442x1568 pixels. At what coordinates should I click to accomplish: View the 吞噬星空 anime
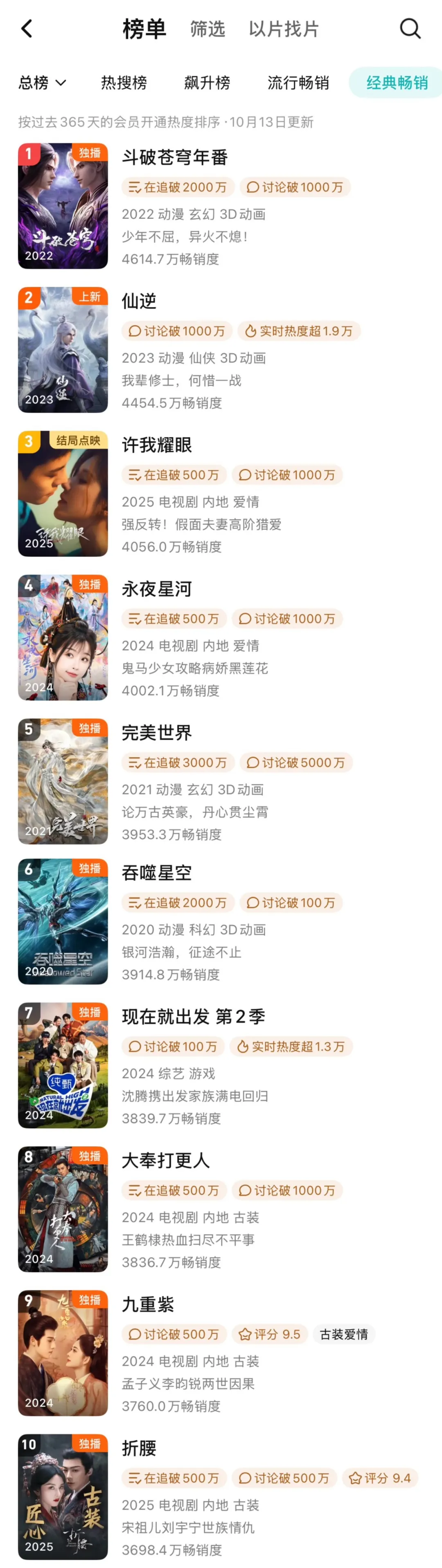pyautogui.click(x=157, y=873)
